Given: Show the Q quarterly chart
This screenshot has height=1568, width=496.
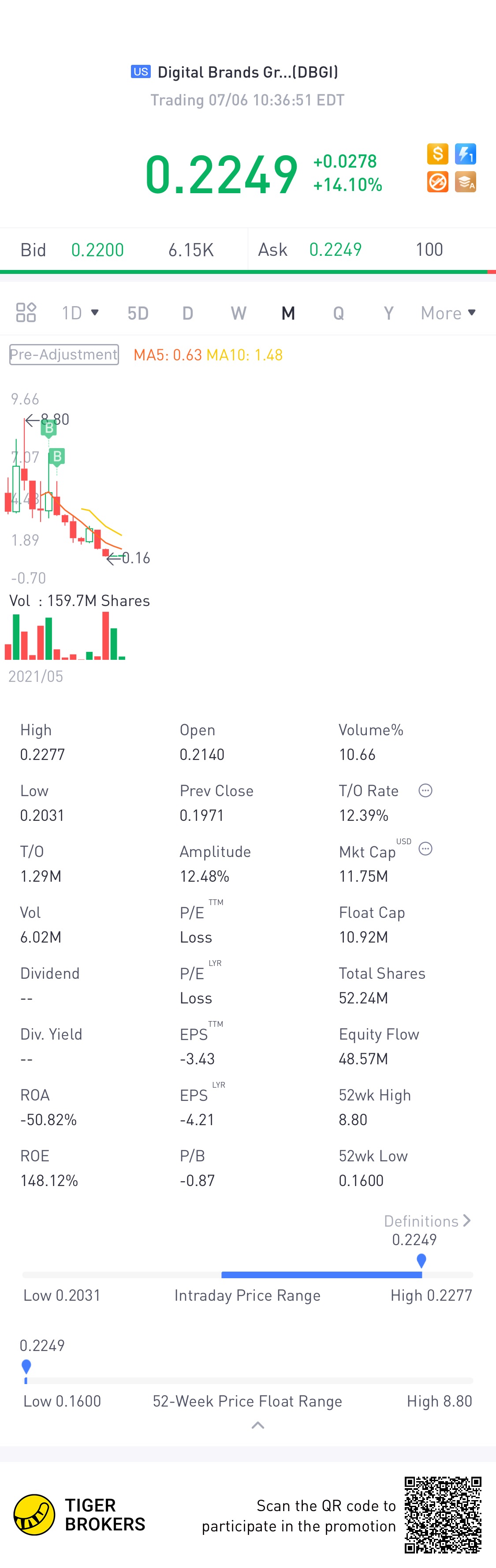Looking at the screenshot, I should point(338,313).
